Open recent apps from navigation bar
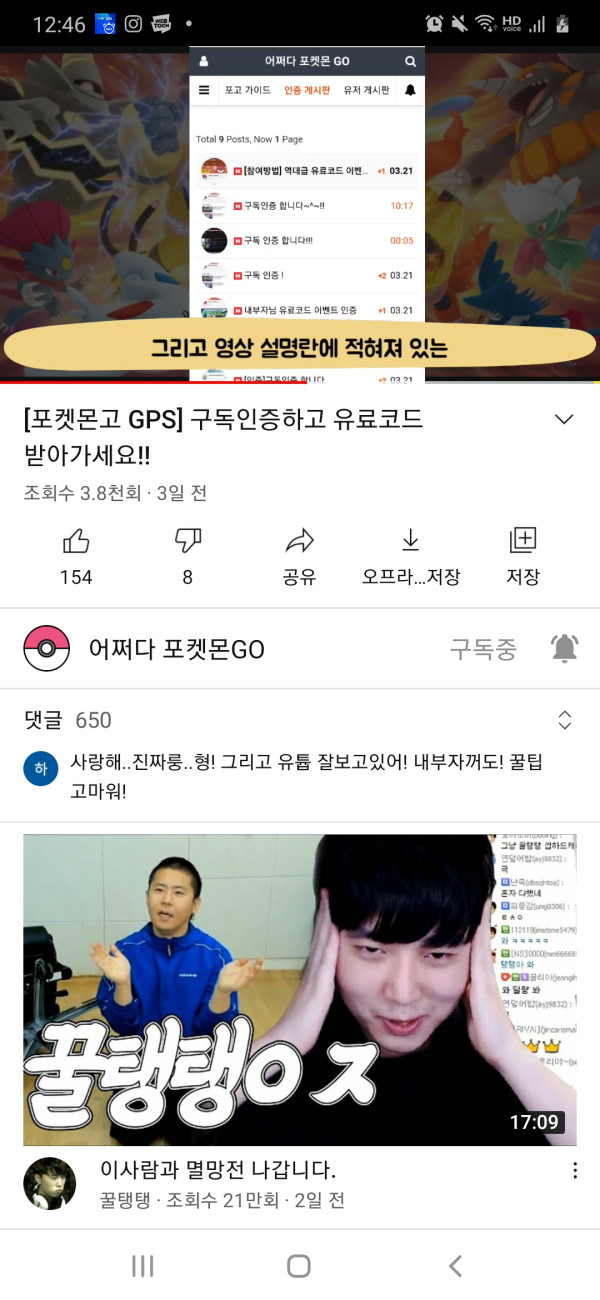600x1300 pixels. pyautogui.click(x=143, y=1266)
